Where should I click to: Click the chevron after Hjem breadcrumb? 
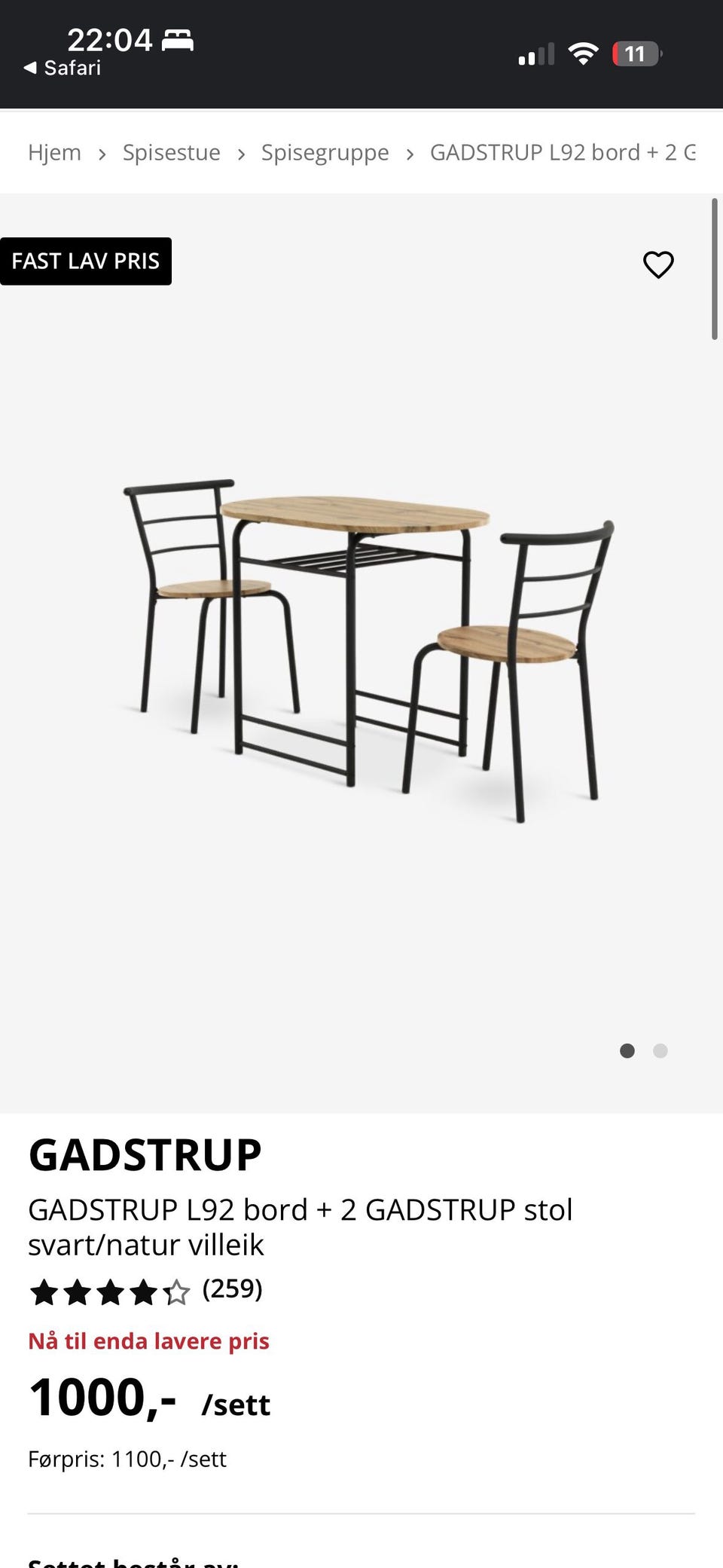point(102,153)
